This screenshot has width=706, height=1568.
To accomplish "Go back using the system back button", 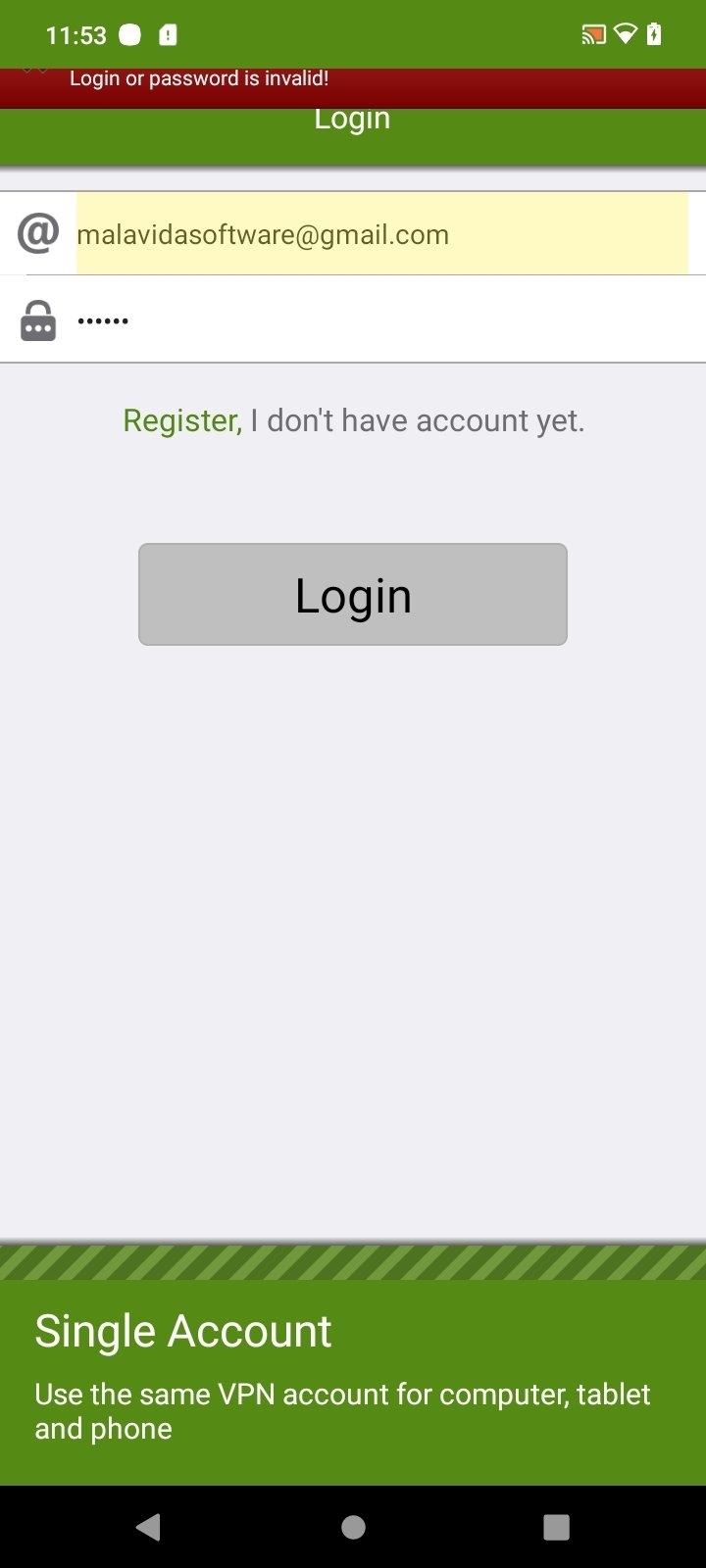I will point(149,1526).
